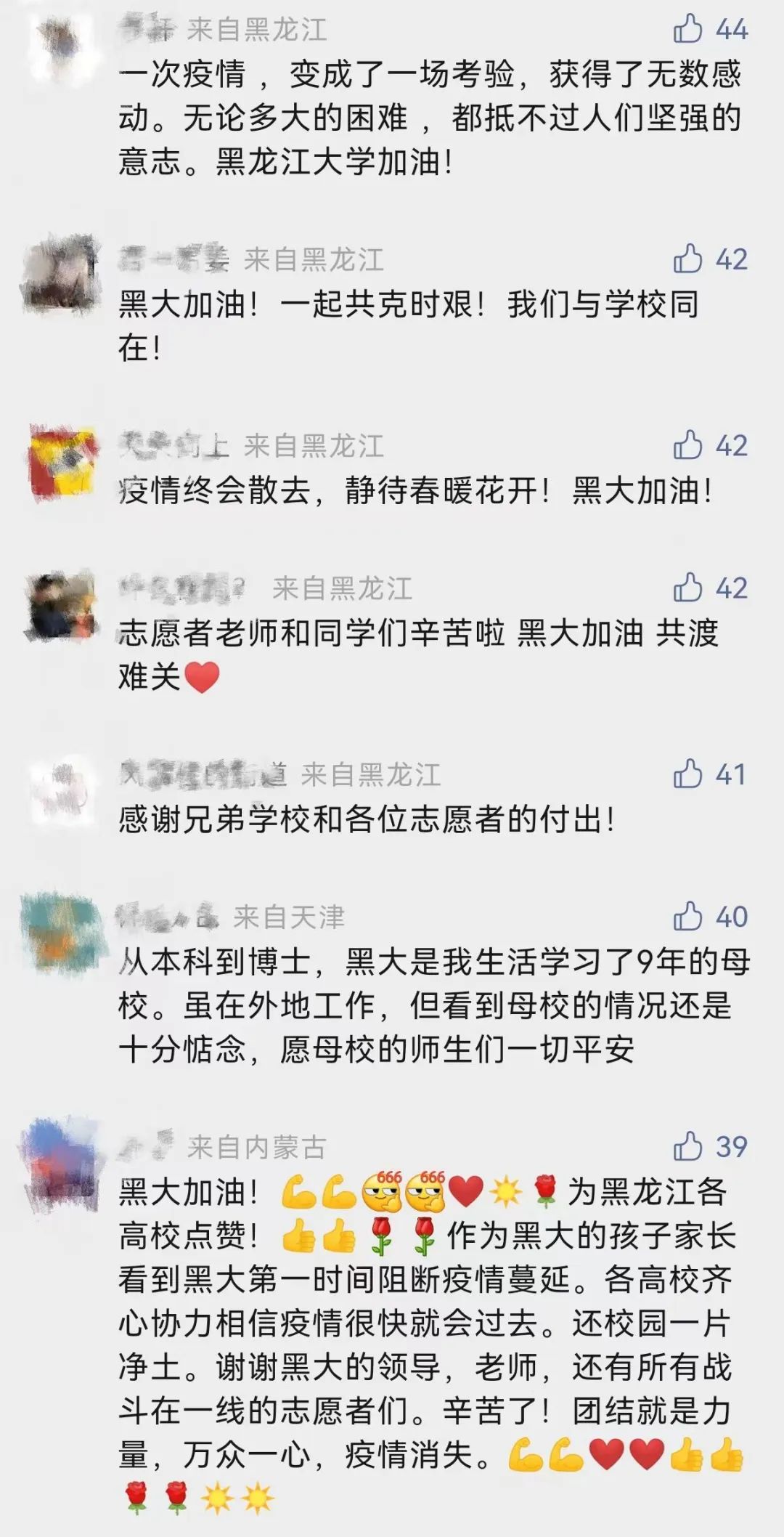
Task: Like the comment '感谢兄弟学校和各位志愿者的付出'
Action: coord(687,774)
